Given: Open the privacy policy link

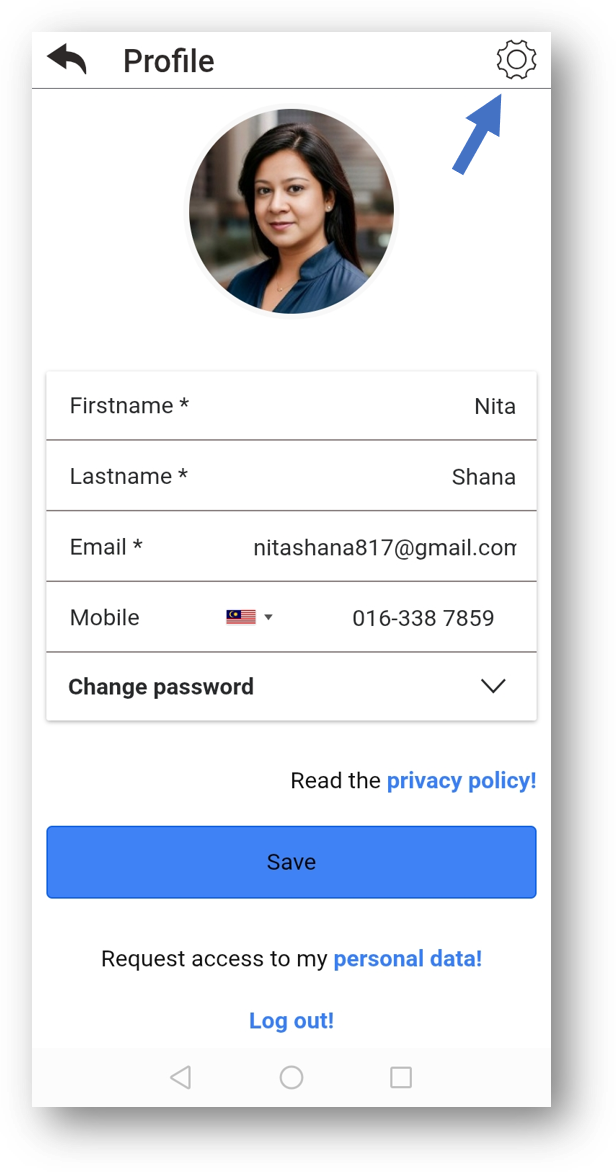Looking at the screenshot, I should (x=461, y=781).
